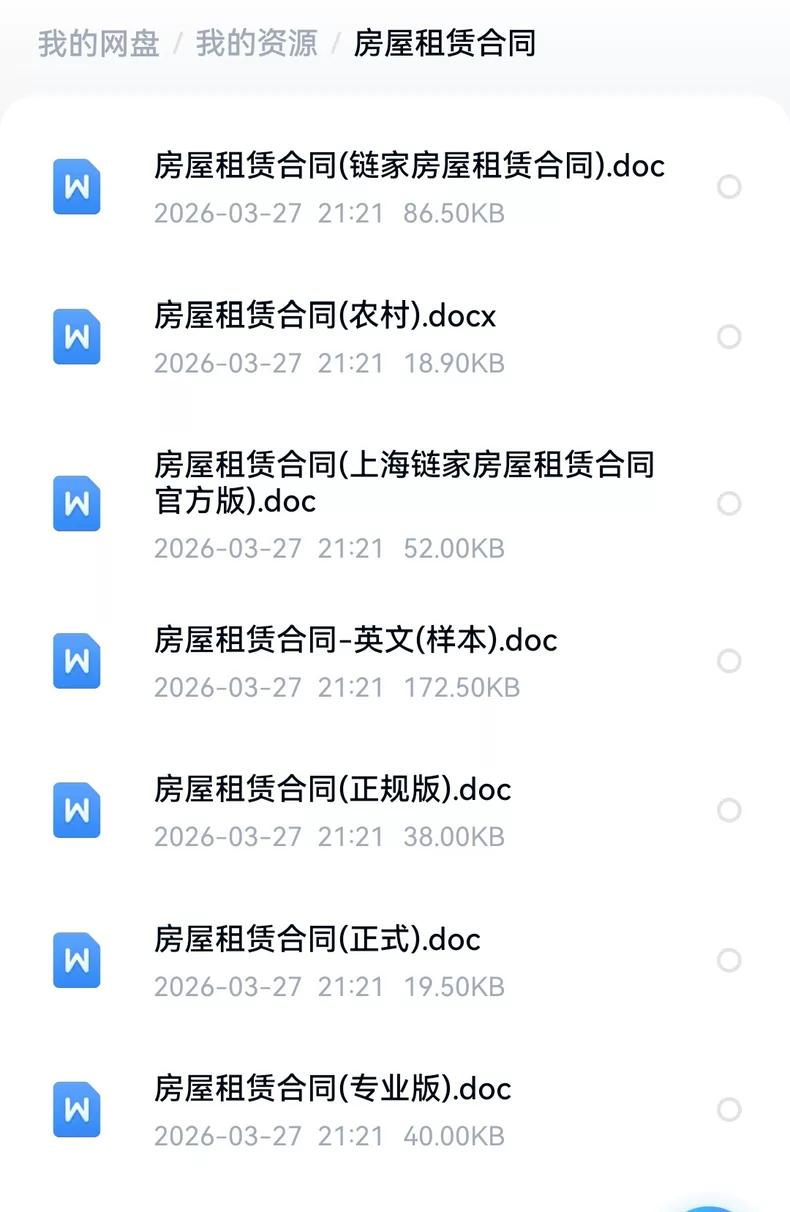Open the 房屋租赁合同(农村).docx document
Screen dimensions: 790x1212
325,316
